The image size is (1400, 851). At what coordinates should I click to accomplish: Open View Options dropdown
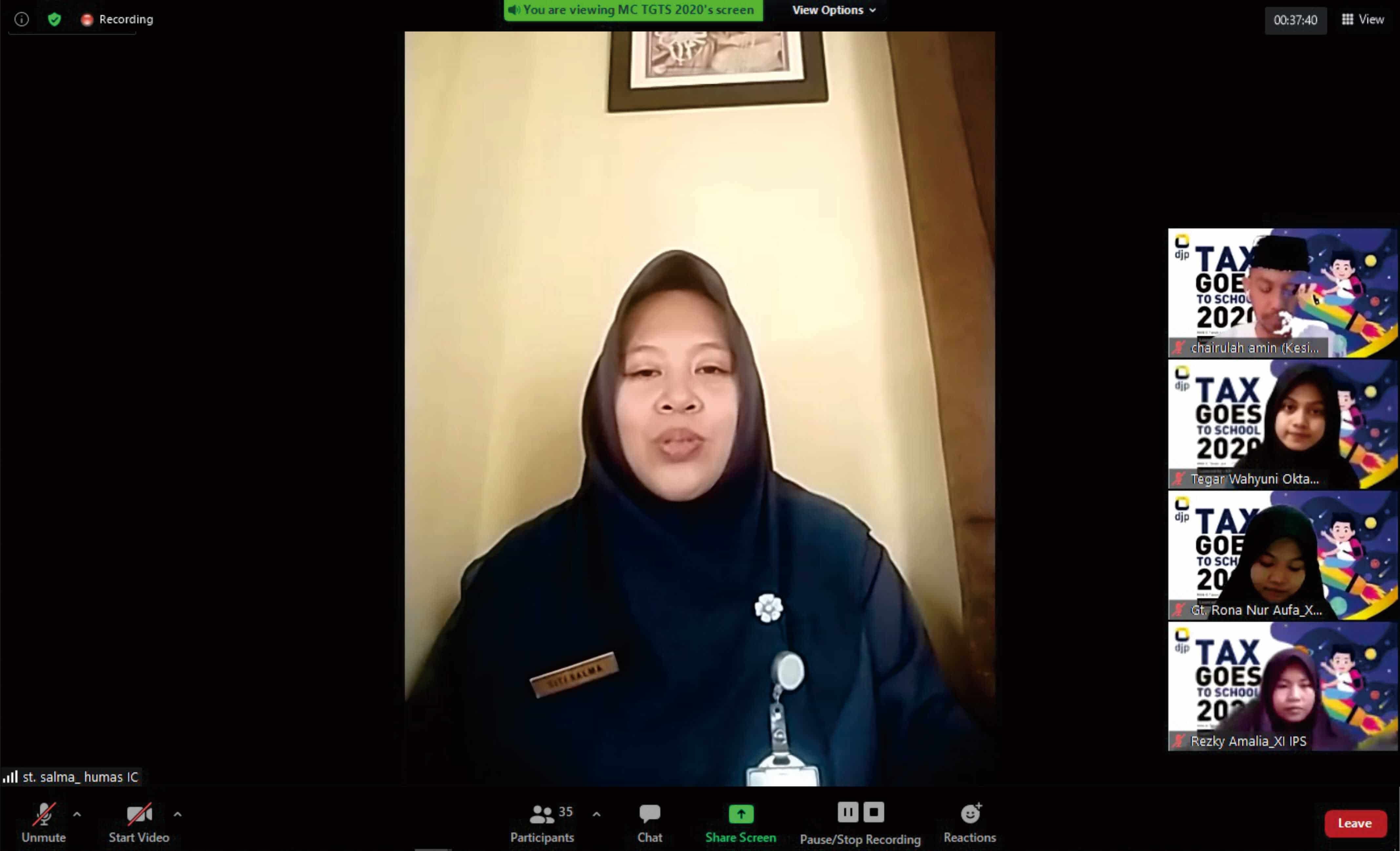click(x=834, y=10)
